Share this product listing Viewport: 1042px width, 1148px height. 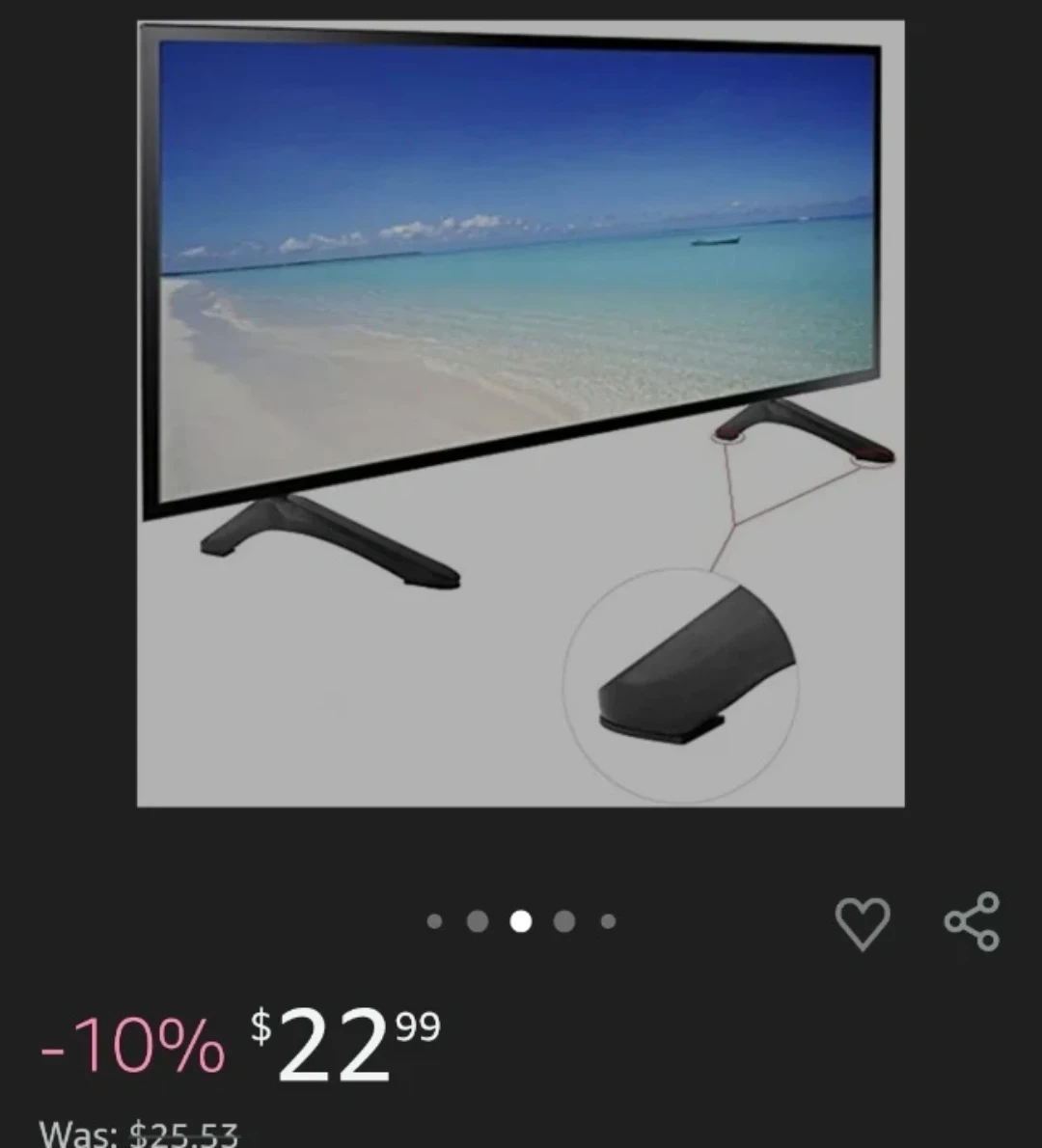[x=972, y=922]
